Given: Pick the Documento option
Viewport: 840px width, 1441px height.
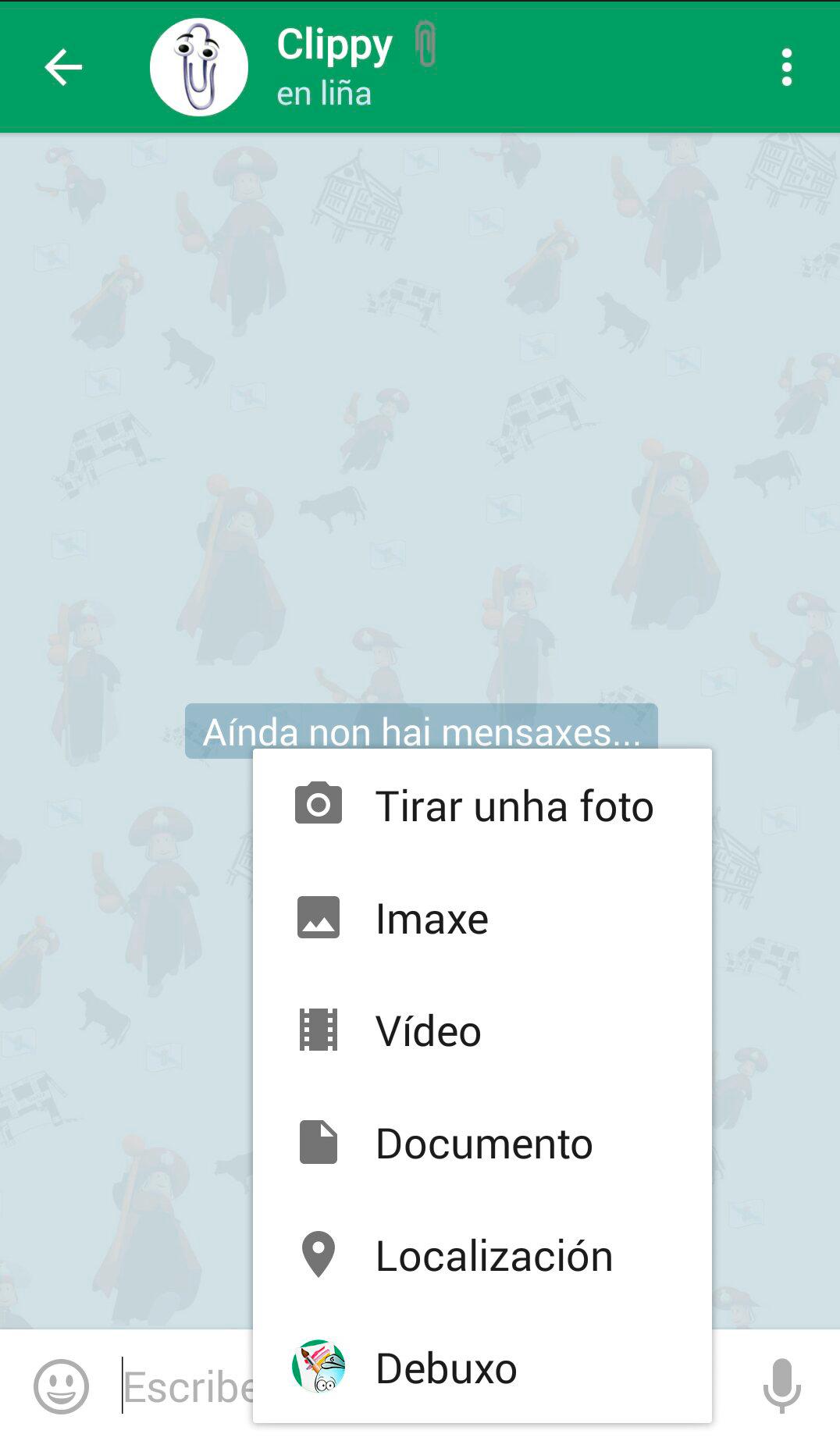Looking at the screenshot, I should [482, 1143].
